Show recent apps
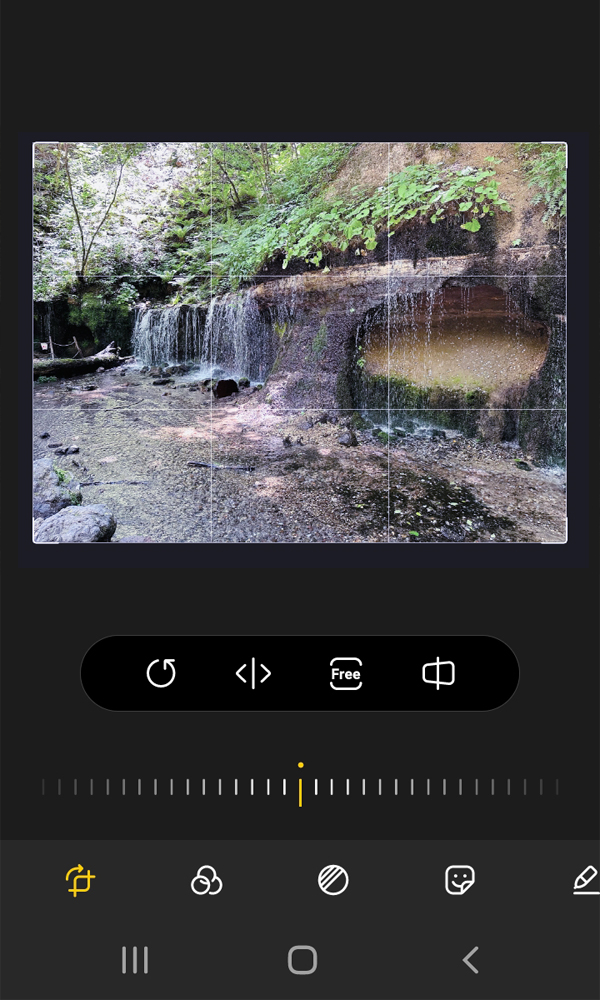 point(135,960)
